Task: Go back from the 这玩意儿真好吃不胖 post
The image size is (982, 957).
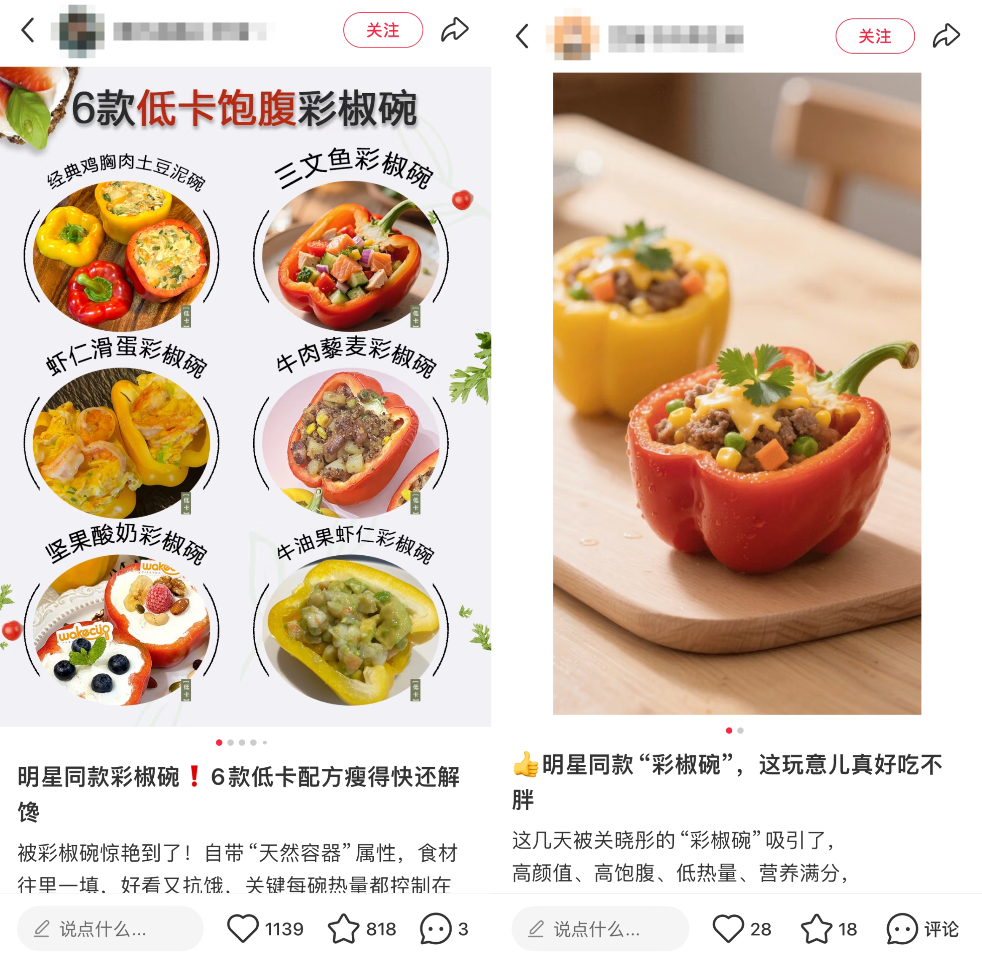Action: tap(521, 37)
